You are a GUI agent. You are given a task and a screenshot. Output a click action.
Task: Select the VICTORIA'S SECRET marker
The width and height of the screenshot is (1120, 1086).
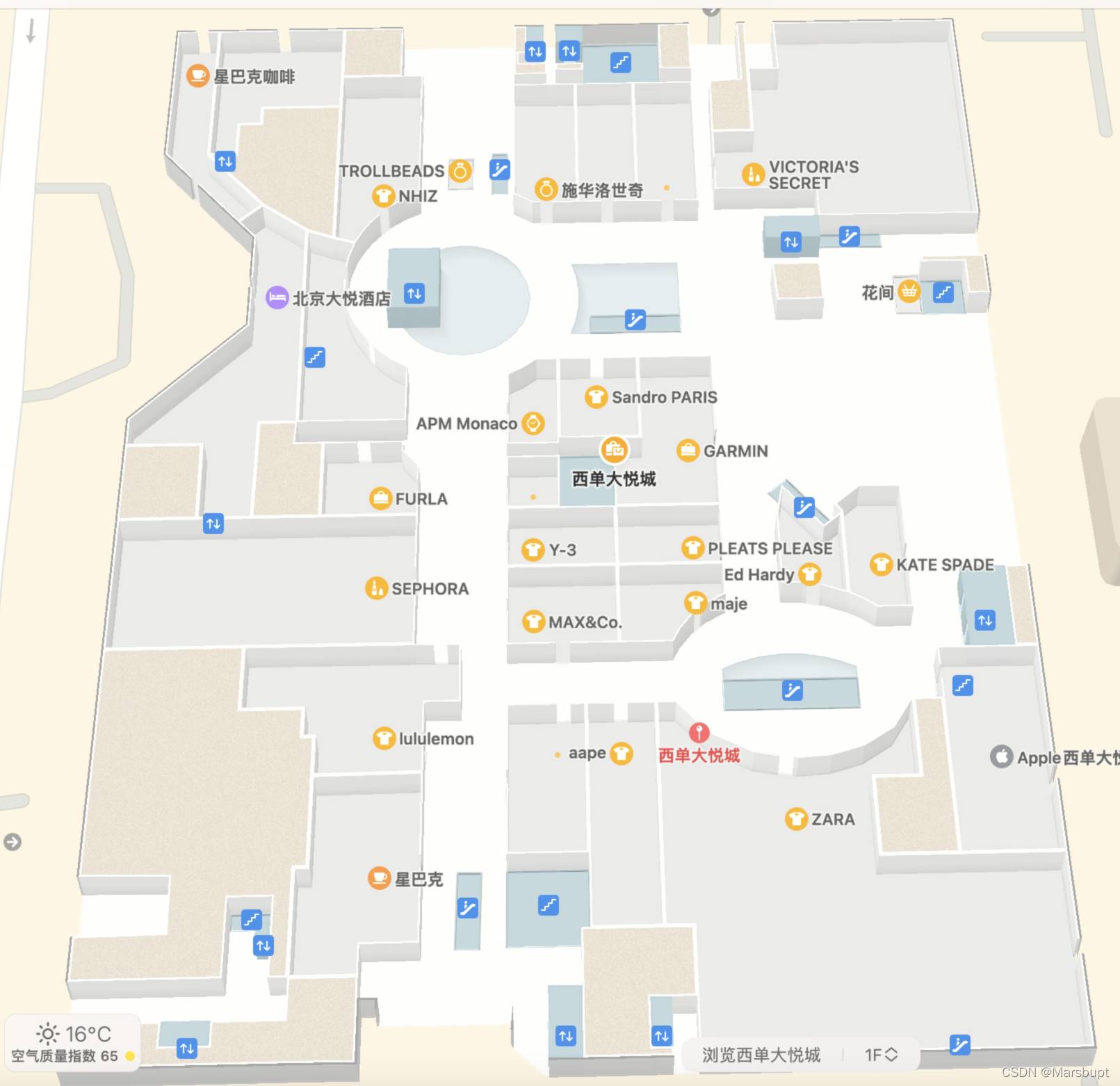tap(753, 174)
